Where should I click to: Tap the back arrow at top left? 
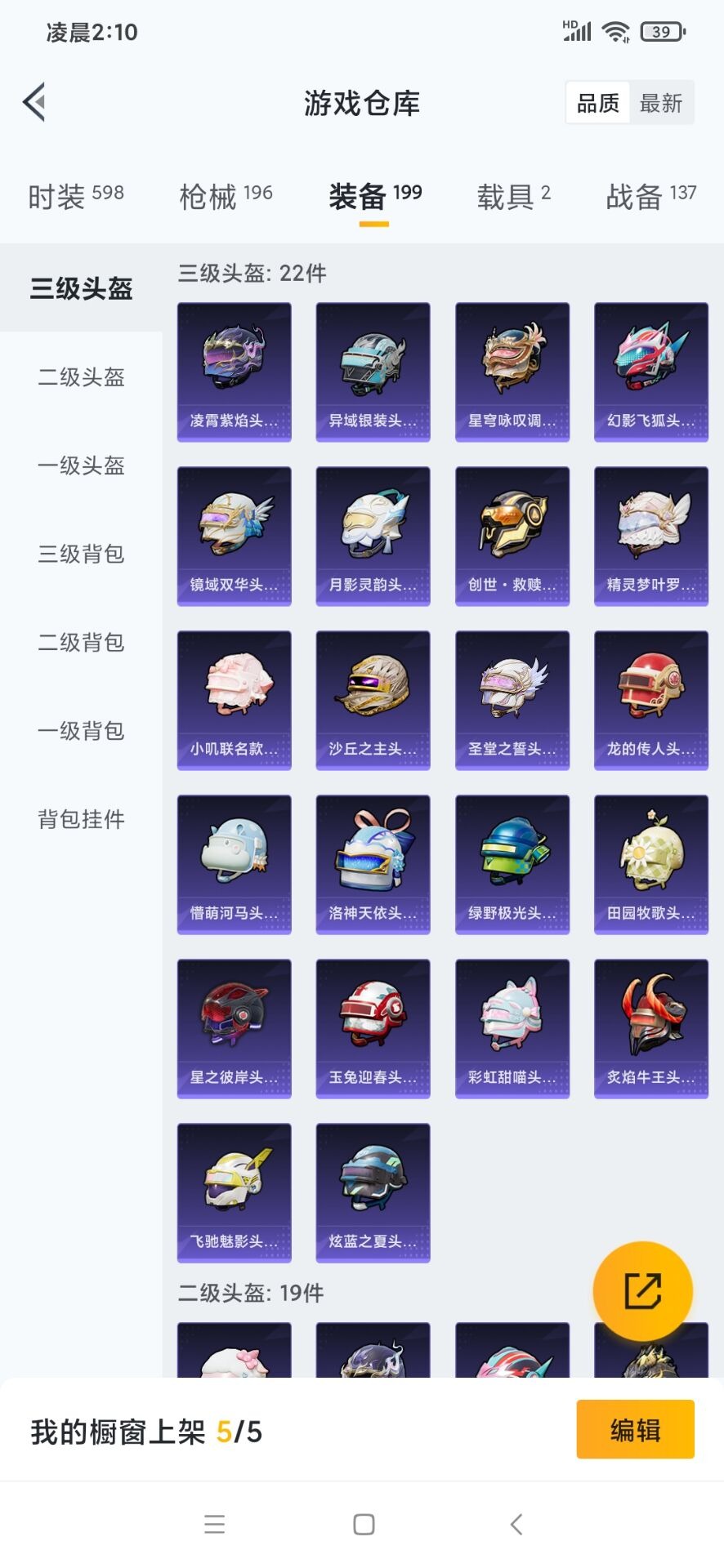click(33, 103)
